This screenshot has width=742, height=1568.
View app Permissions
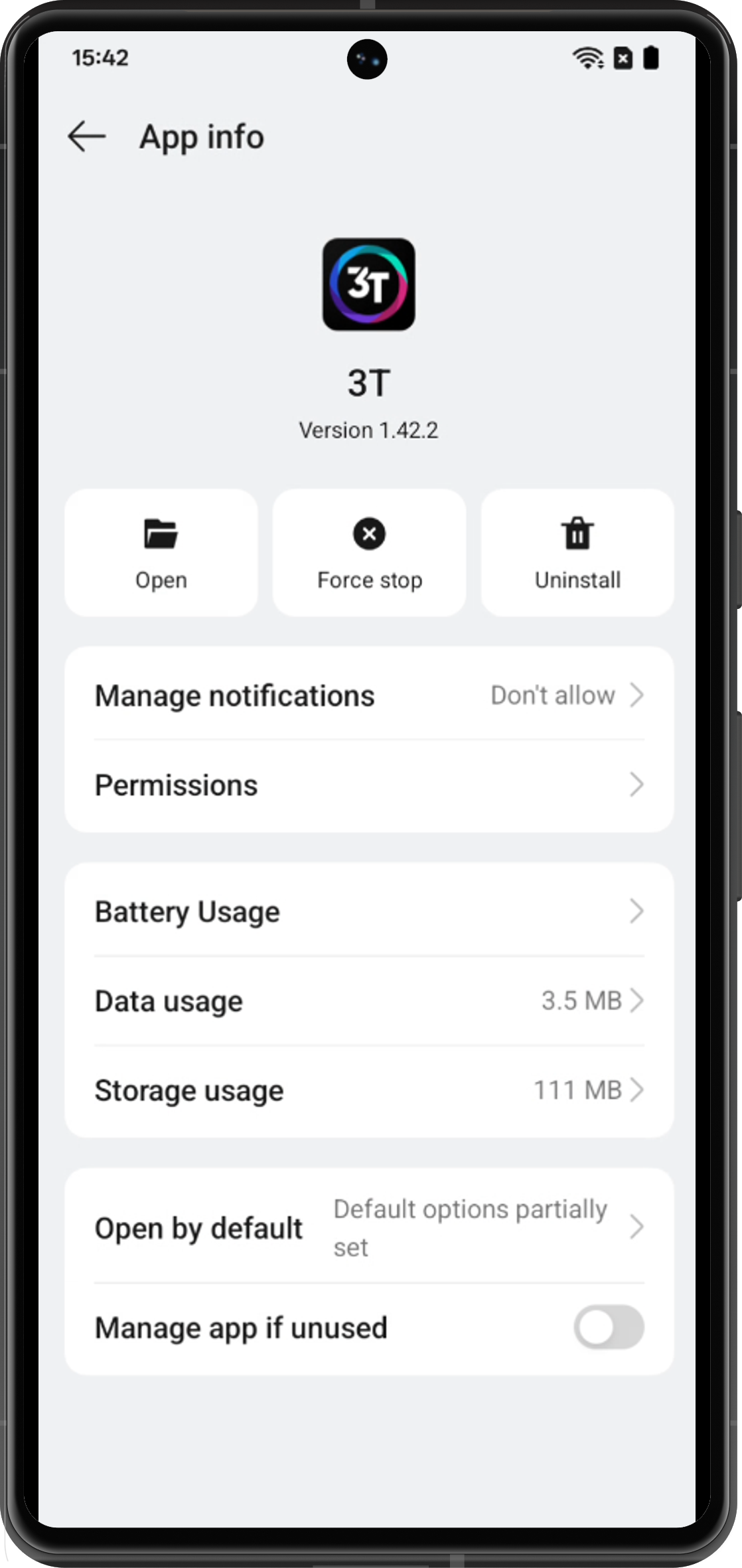[369, 785]
